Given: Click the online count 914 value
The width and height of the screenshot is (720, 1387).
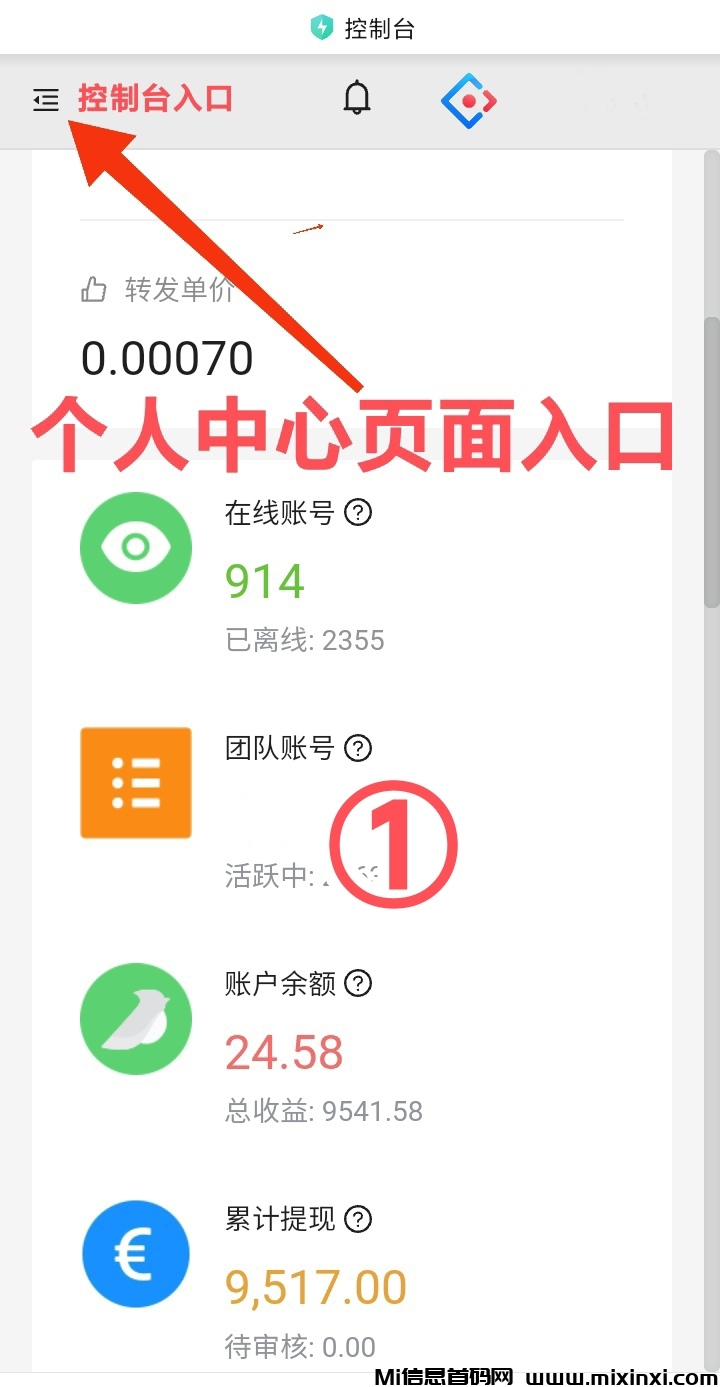Looking at the screenshot, I should coord(264,581).
